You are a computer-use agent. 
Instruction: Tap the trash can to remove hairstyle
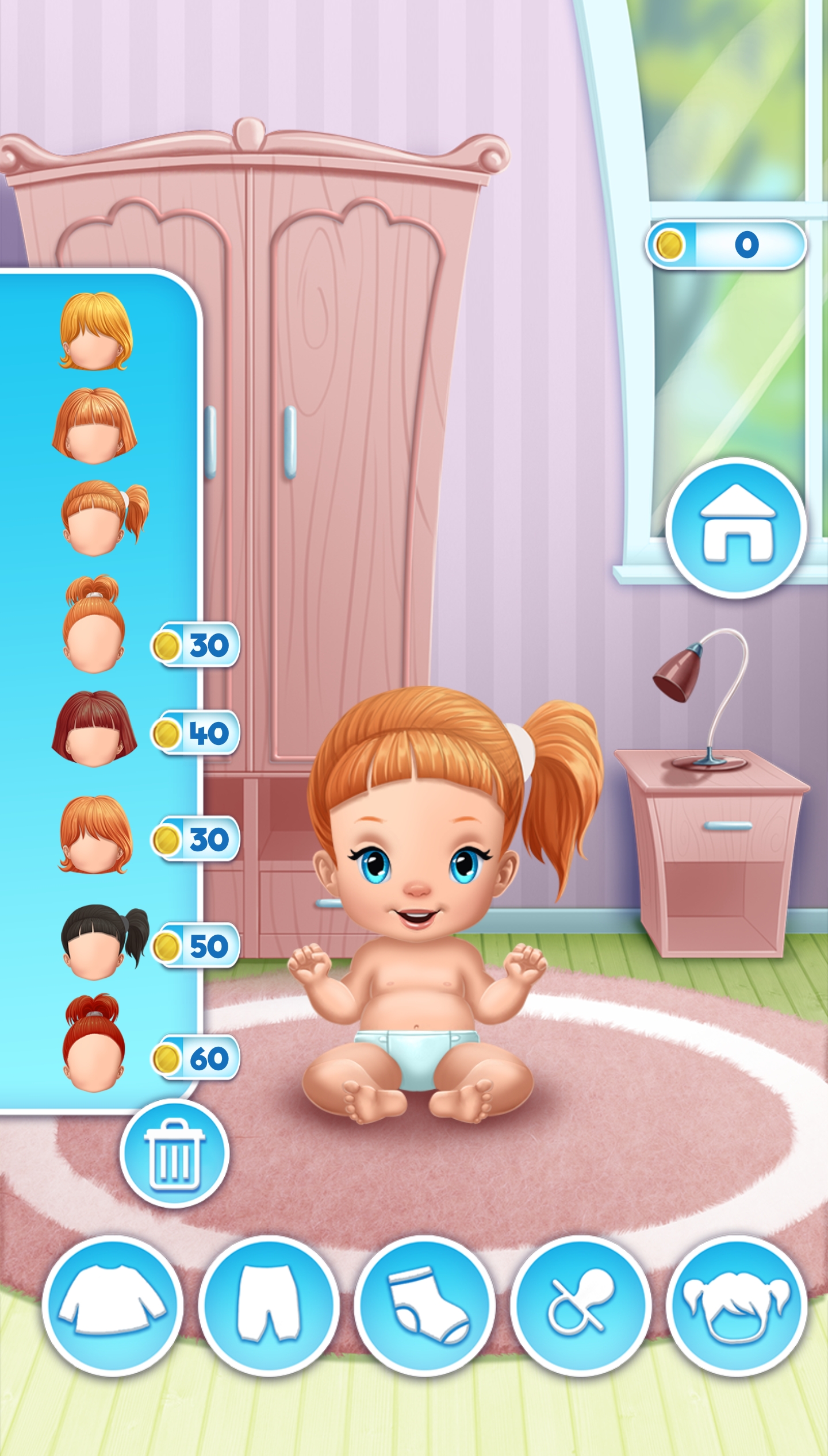(x=174, y=1154)
